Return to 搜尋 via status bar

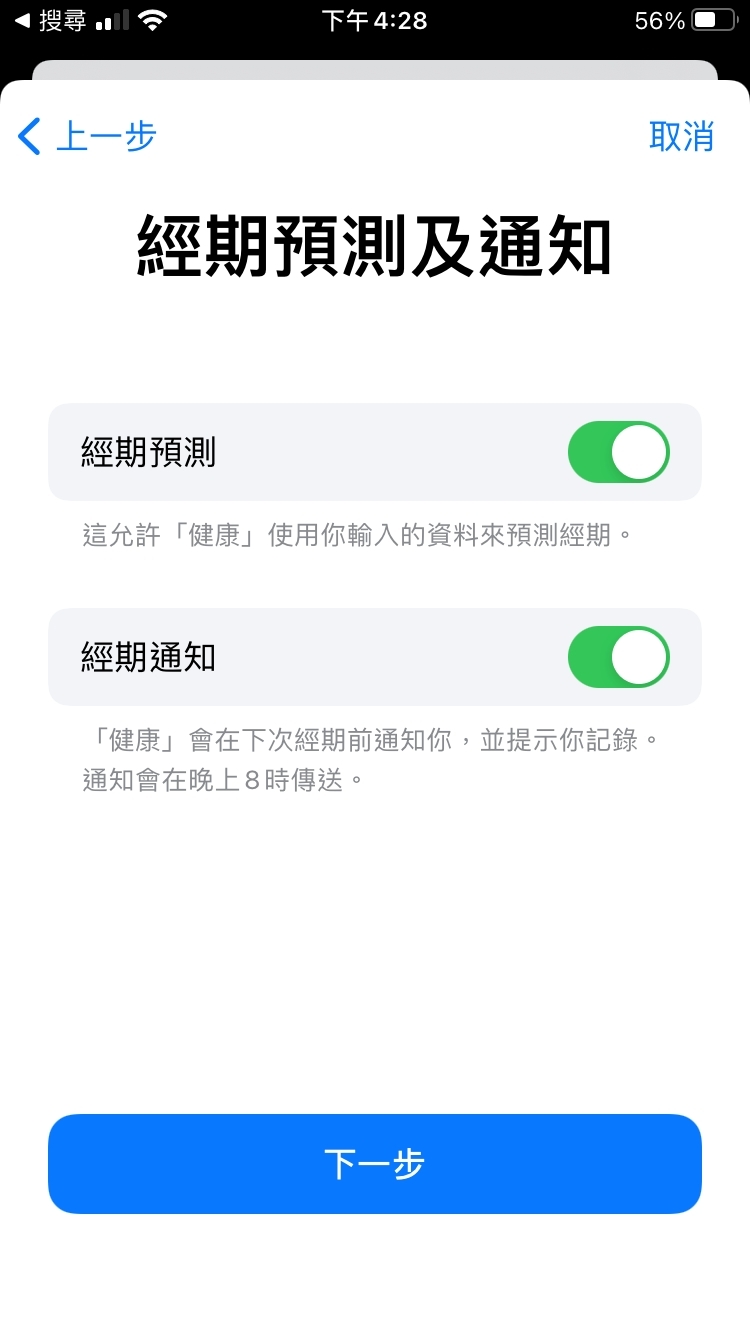click(52, 20)
